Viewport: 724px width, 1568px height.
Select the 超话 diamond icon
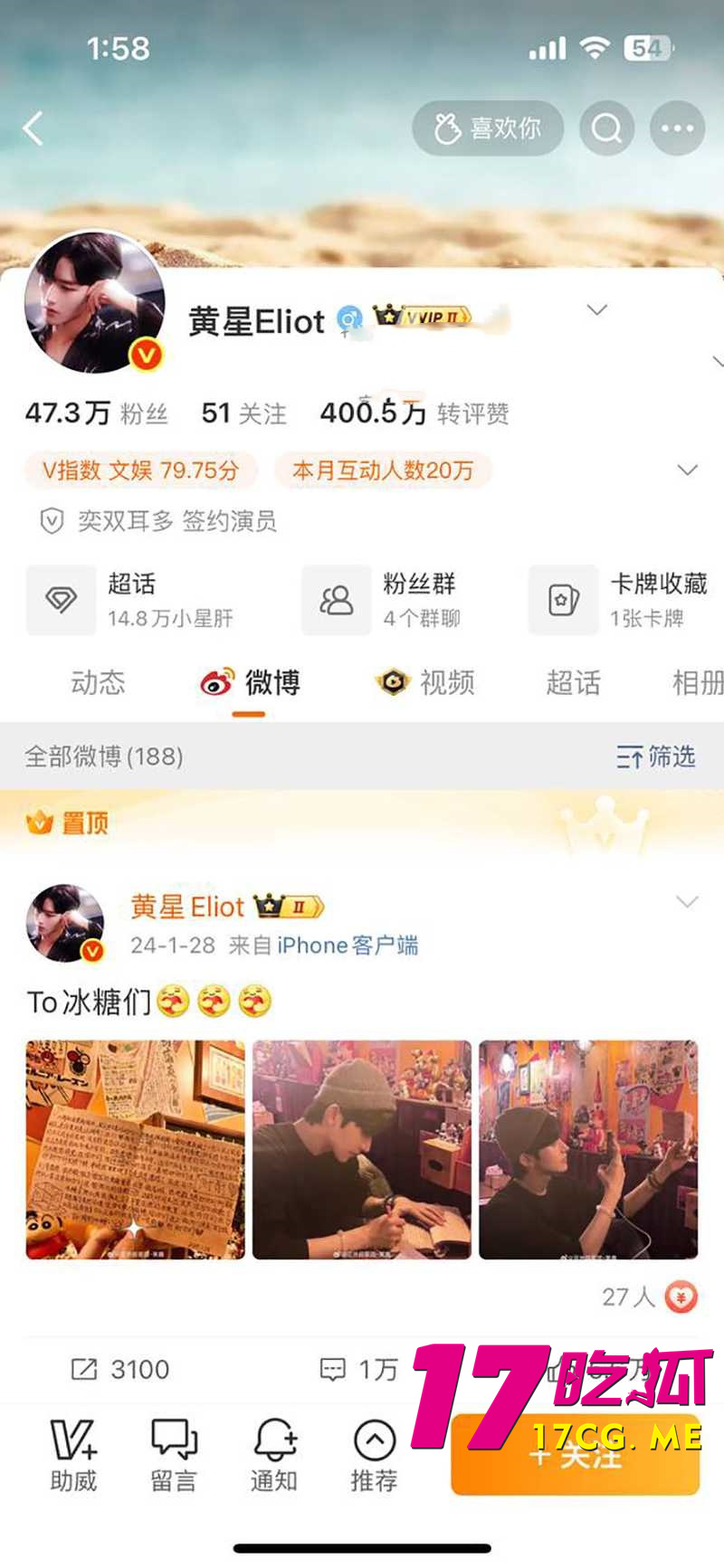61,600
